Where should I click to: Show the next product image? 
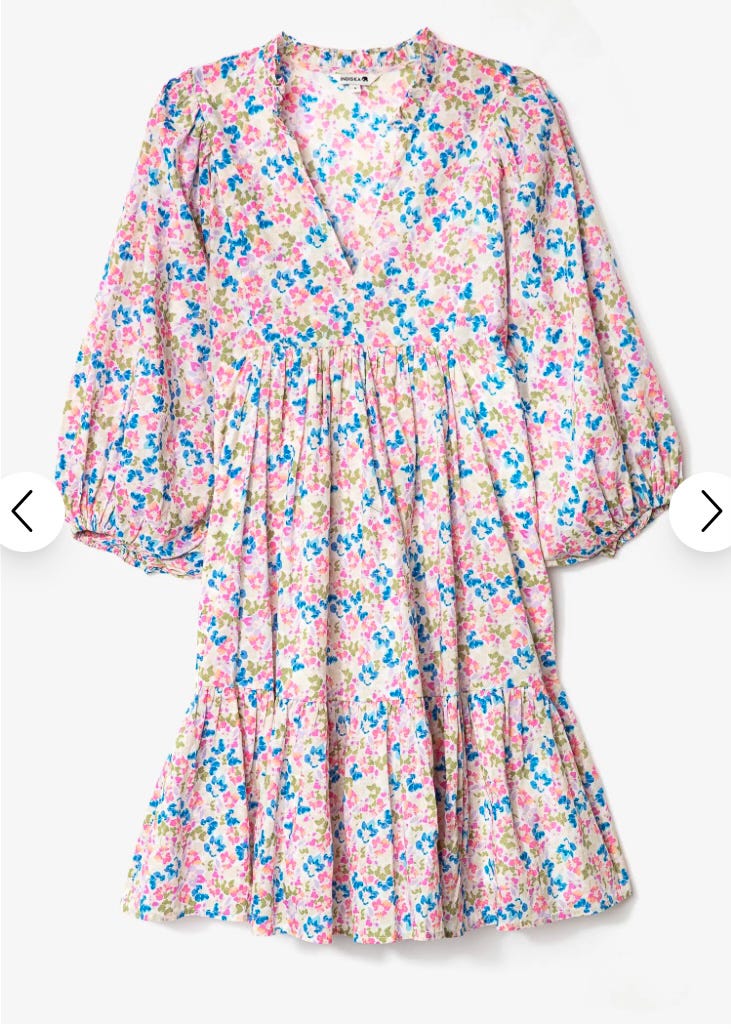pos(708,511)
